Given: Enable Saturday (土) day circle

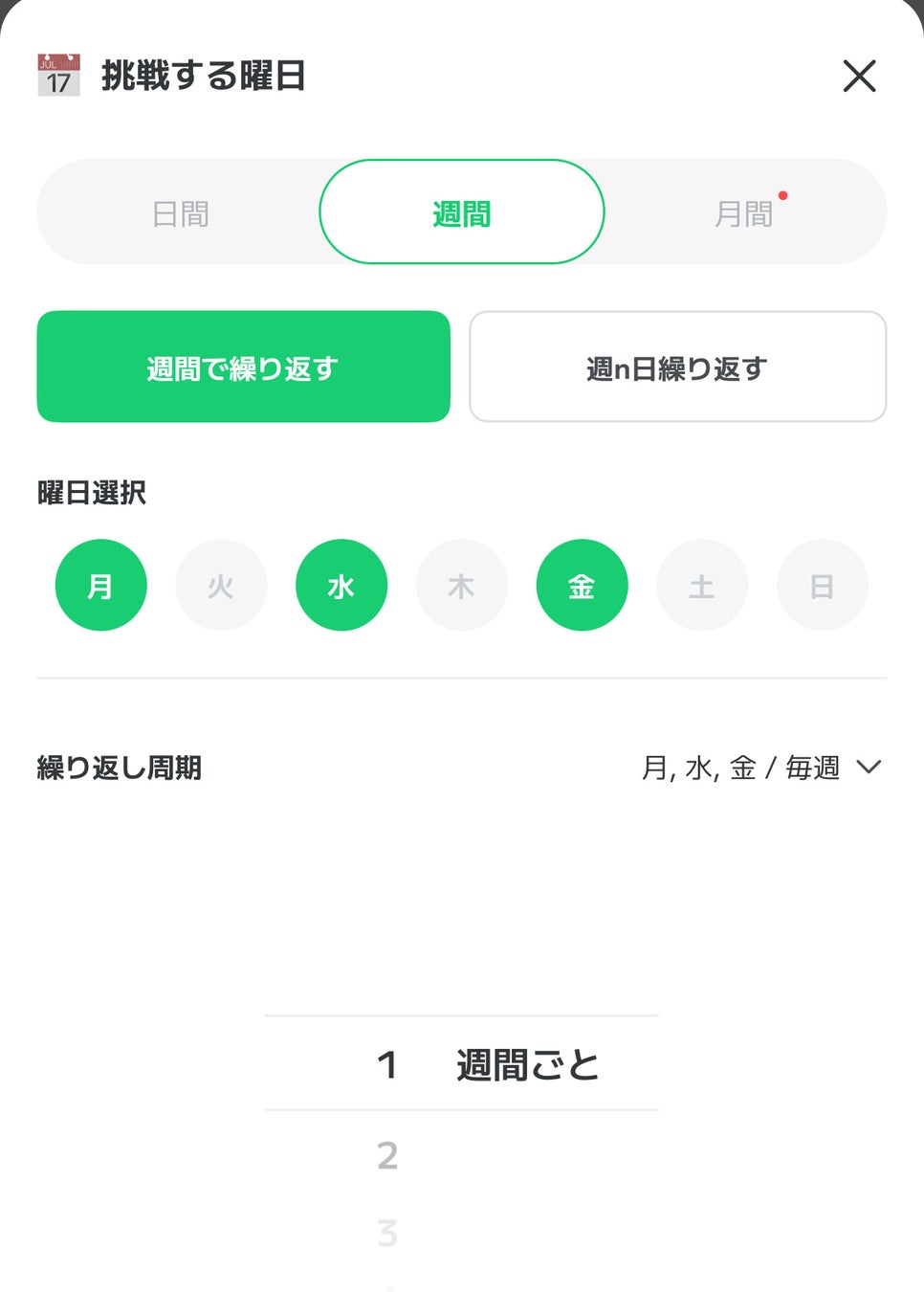Looking at the screenshot, I should (702, 585).
